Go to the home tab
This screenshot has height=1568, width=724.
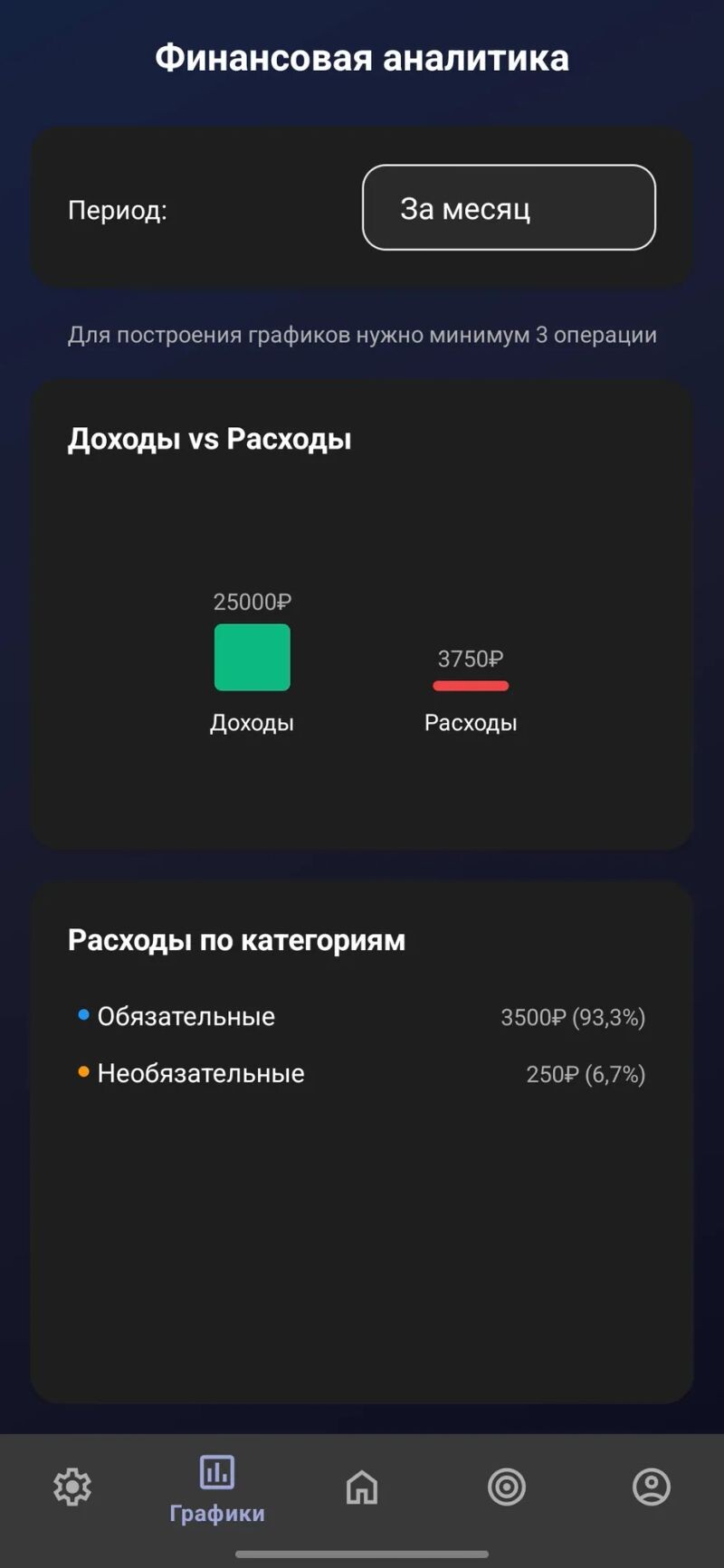tap(362, 1487)
